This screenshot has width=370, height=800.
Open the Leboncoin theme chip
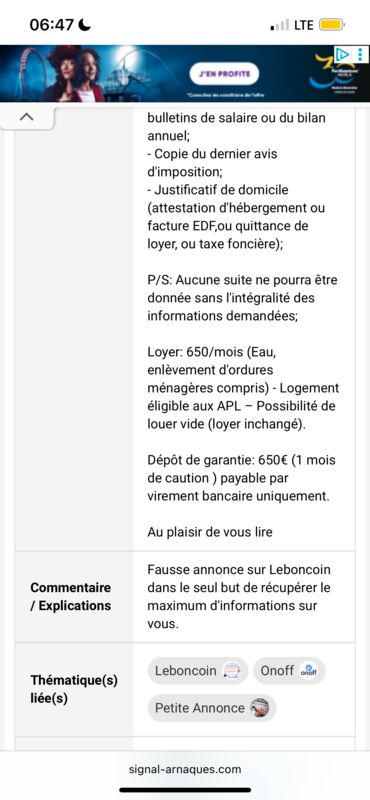click(x=198, y=670)
